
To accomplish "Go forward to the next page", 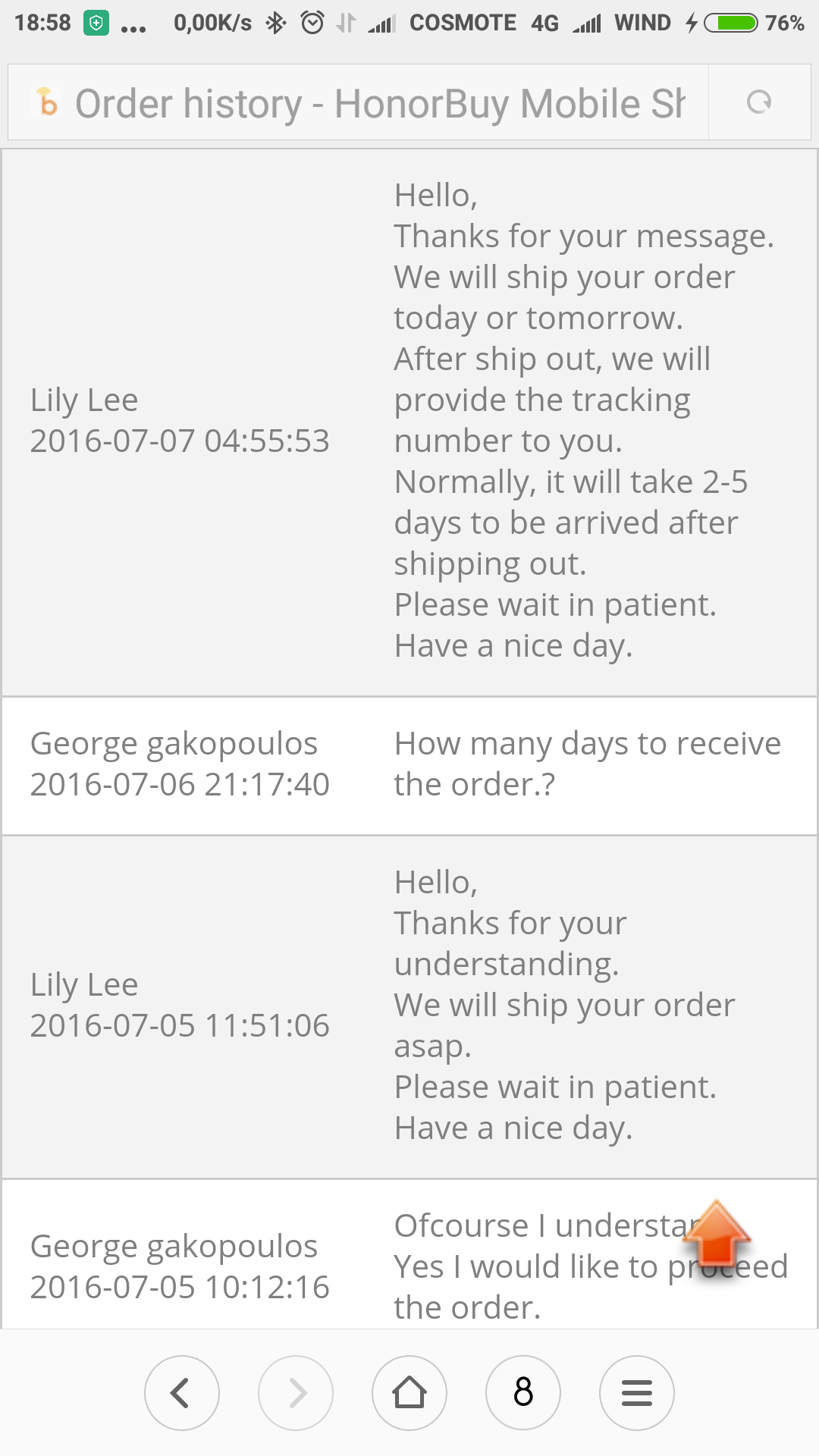I will click(x=296, y=1393).
